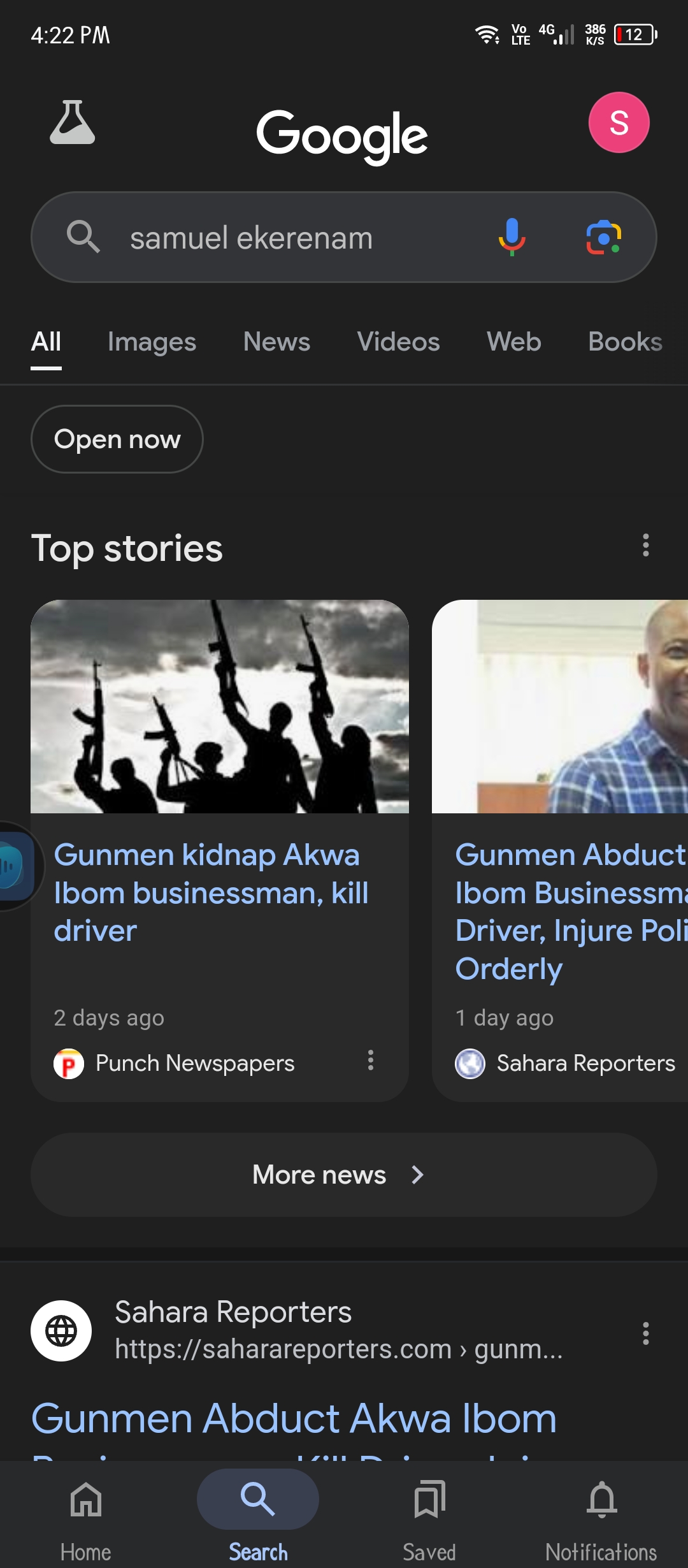Screen dimensions: 688x1568
Task: Switch to the Books tab
Action: [x=625, y=342]
